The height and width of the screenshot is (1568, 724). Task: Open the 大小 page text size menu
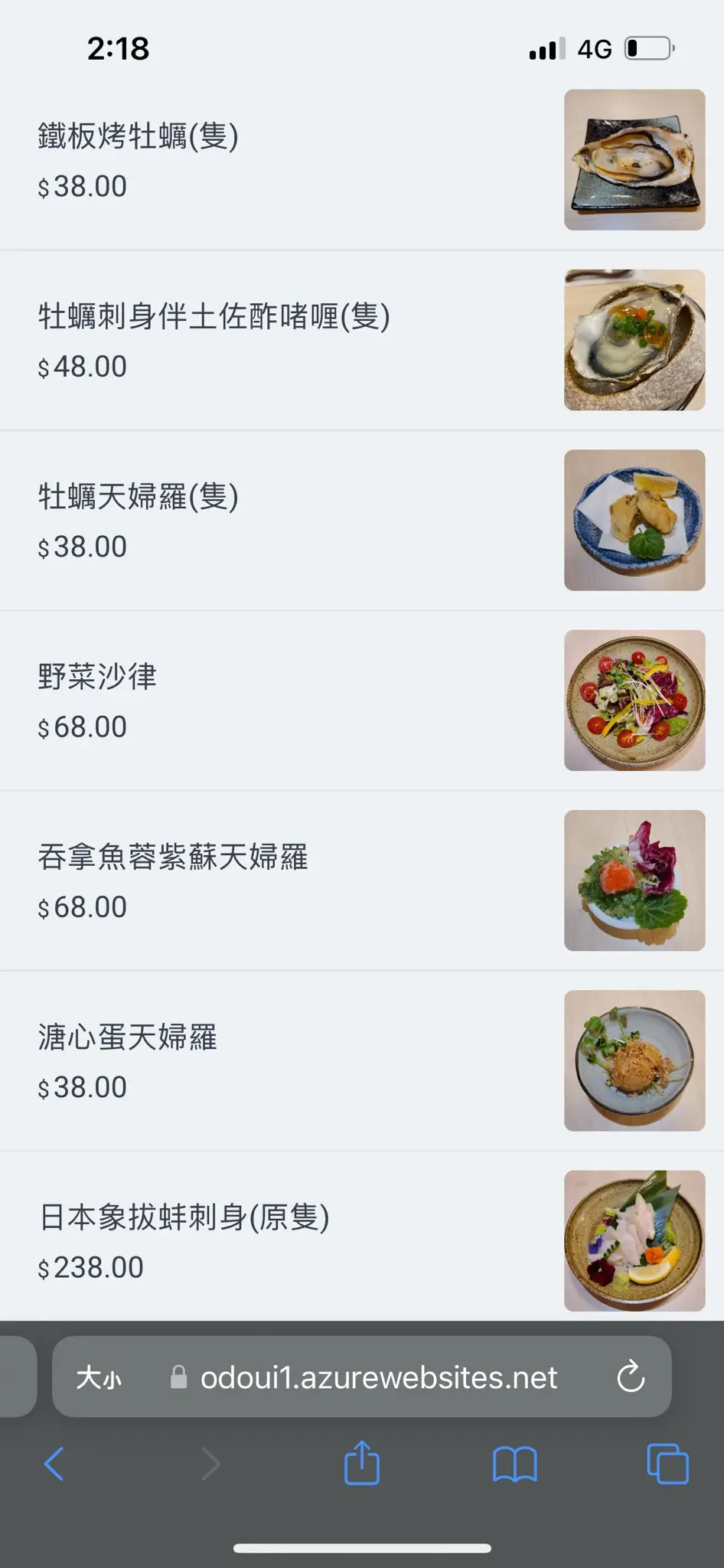(99, 1378)
